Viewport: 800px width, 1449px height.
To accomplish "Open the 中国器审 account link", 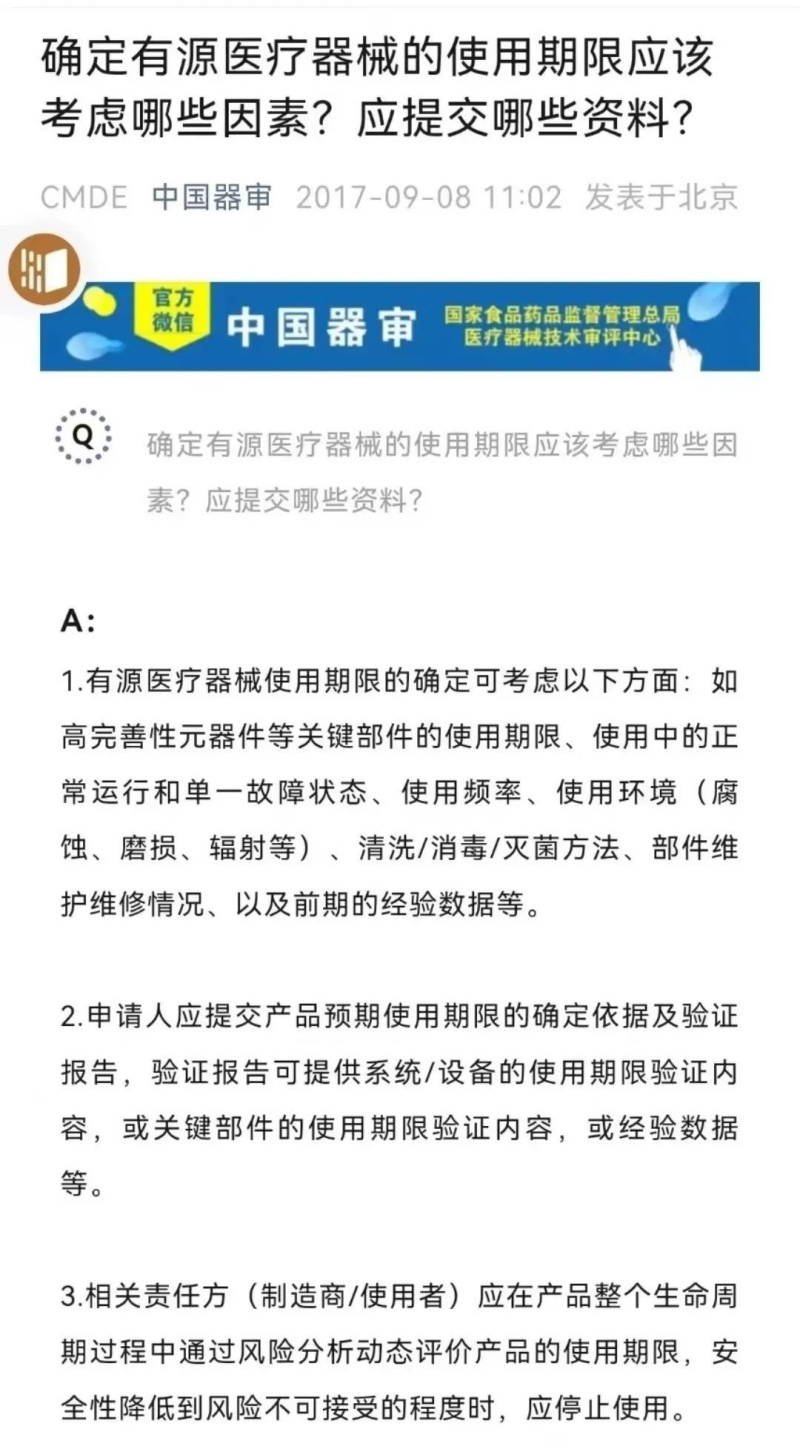I will click(211, 197).
